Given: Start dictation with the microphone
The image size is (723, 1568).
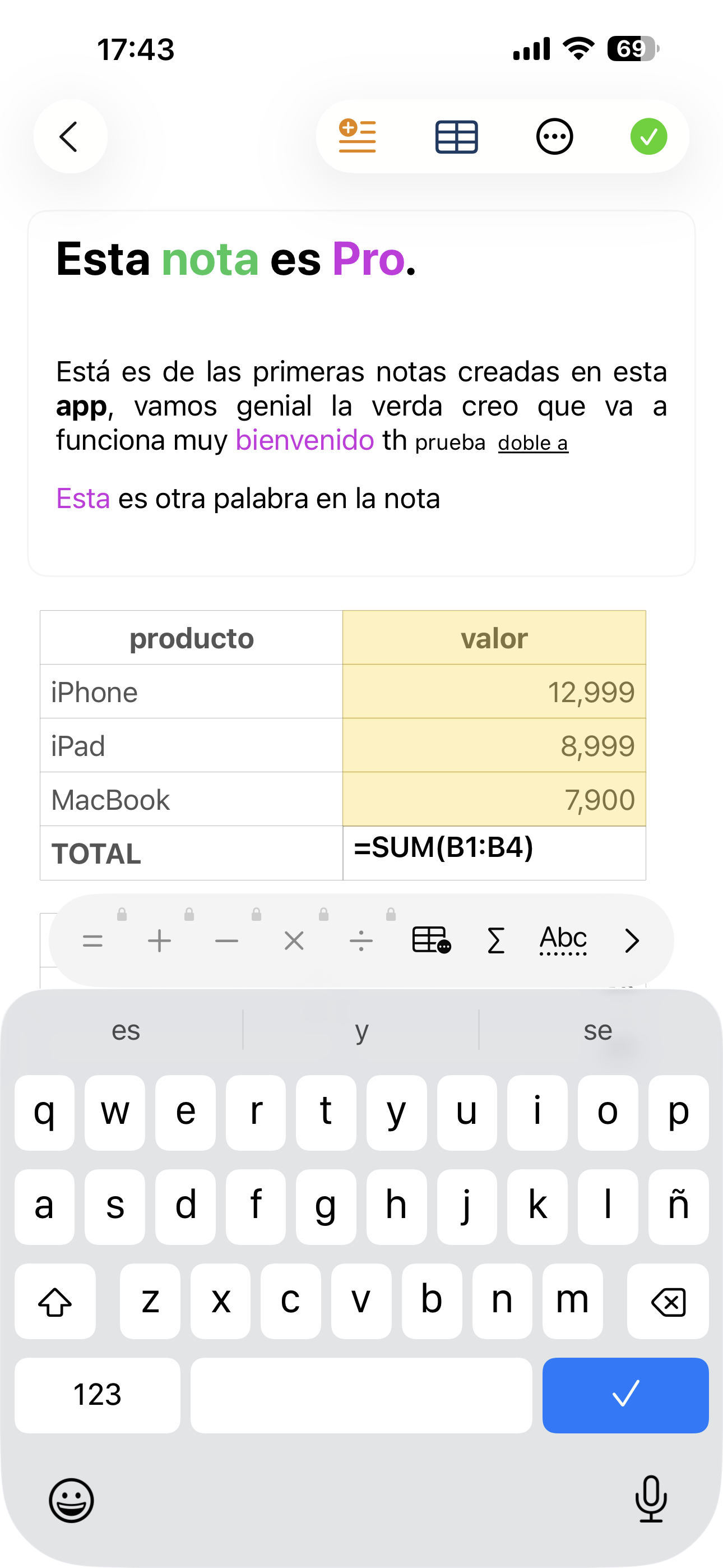Looking at the screenshot, I should pos(651,1500).
